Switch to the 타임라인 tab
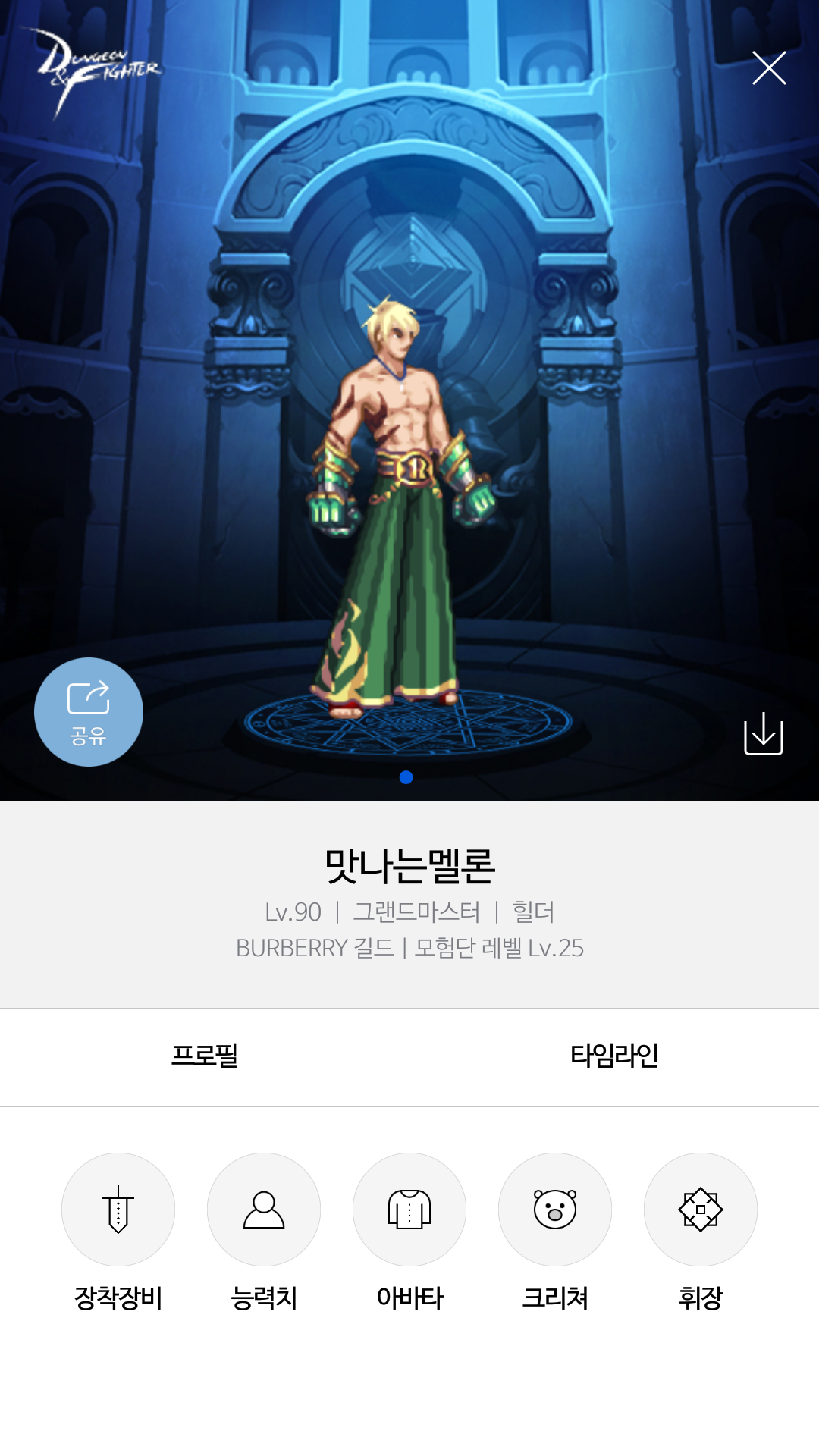The image size is (819, 1456). click(x=613, y=1056)
